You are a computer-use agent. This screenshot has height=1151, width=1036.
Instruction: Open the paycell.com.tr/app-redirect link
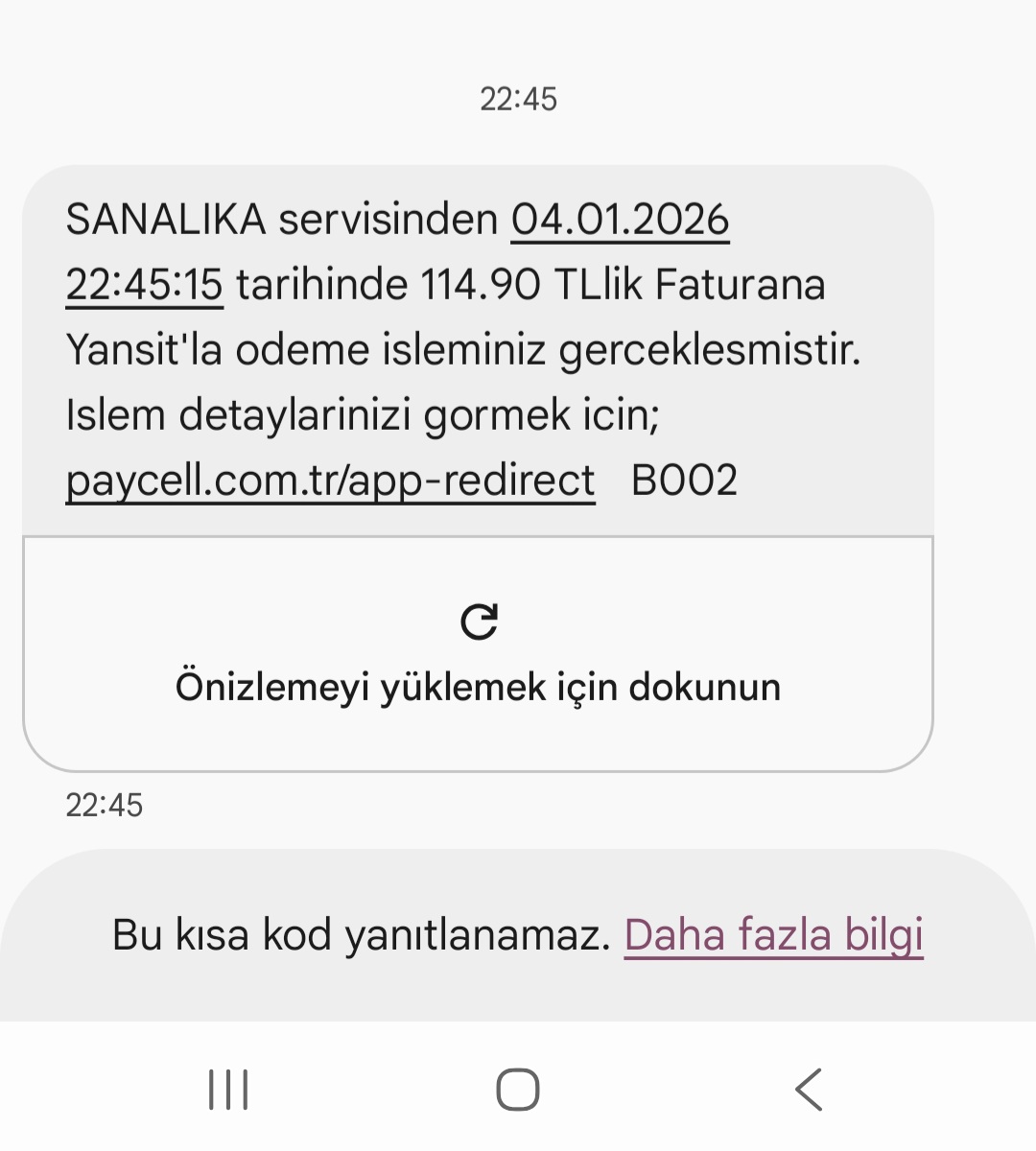(330, 480)
